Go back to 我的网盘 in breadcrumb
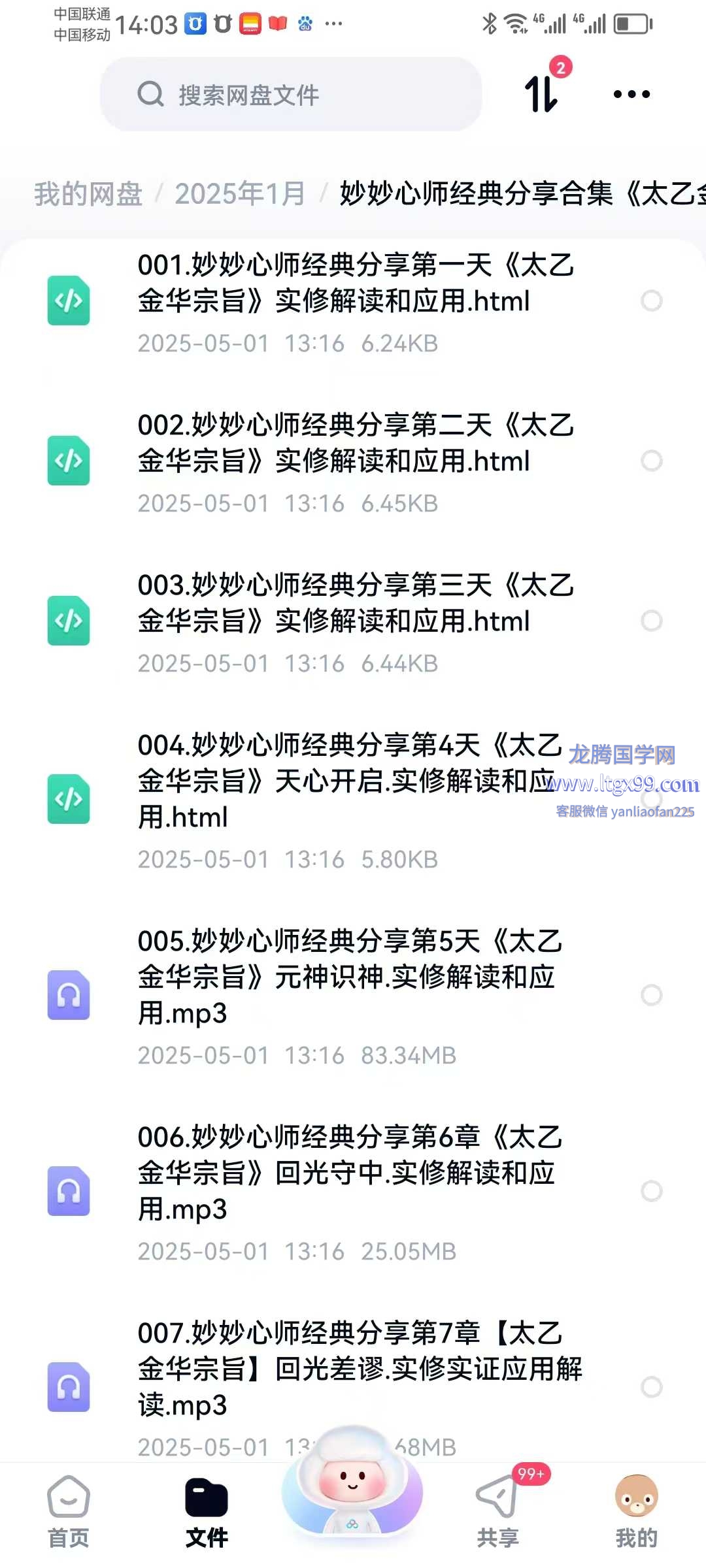The width and height of the screenshot is (706, 1568). [88, 194]
